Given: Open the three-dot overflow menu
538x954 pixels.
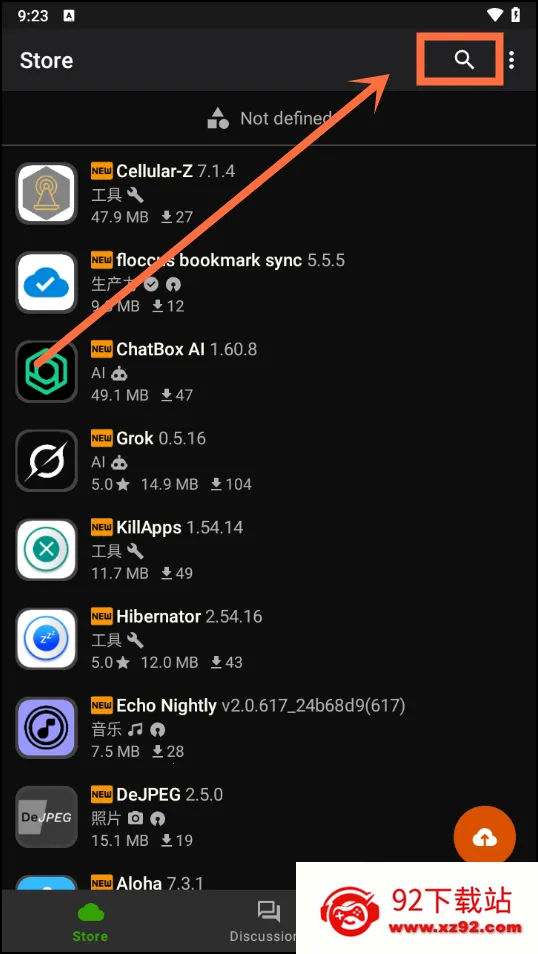Looking at the screenshot, I should point(511,60).
